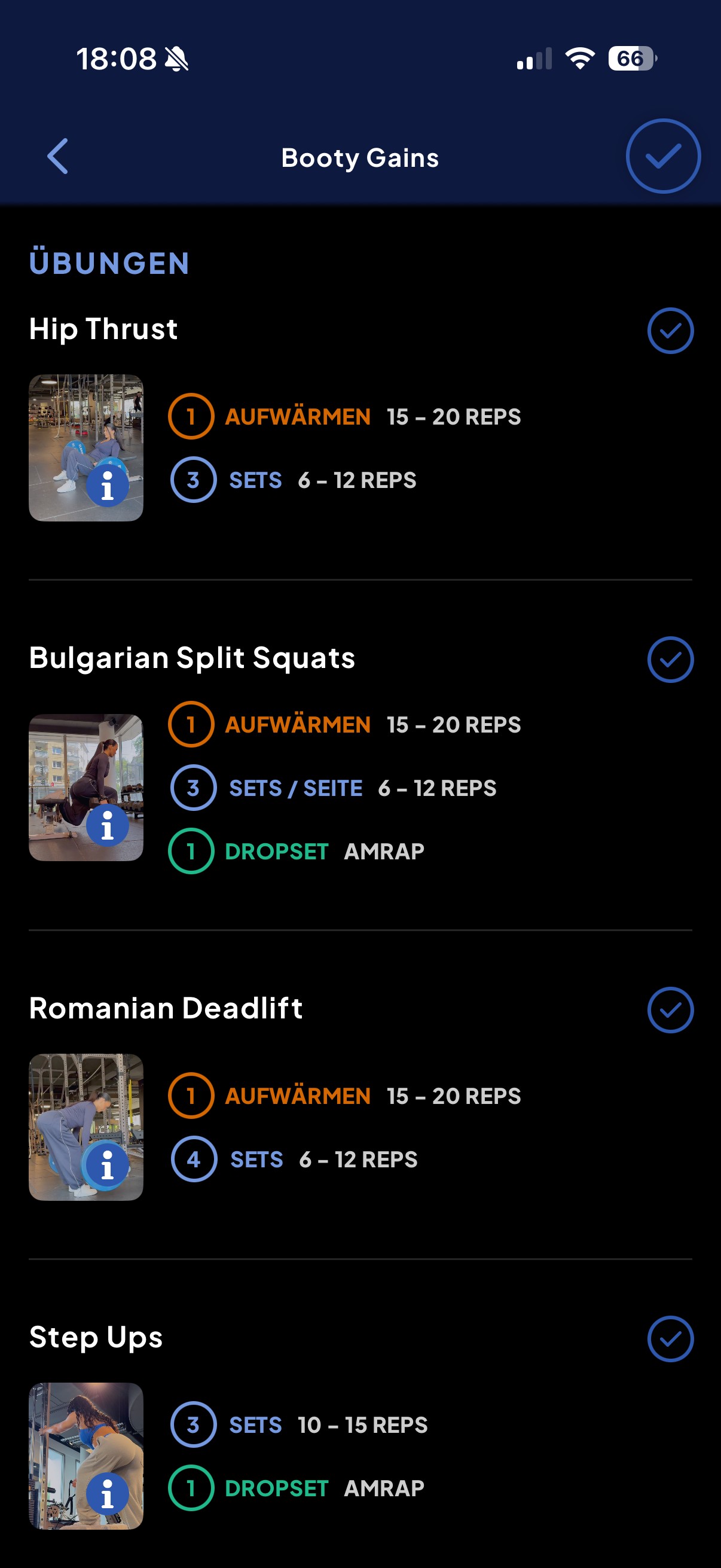Check off the Hip Thrust exercise
Viewport: 721px width, 1568px height.
point(670,331)
